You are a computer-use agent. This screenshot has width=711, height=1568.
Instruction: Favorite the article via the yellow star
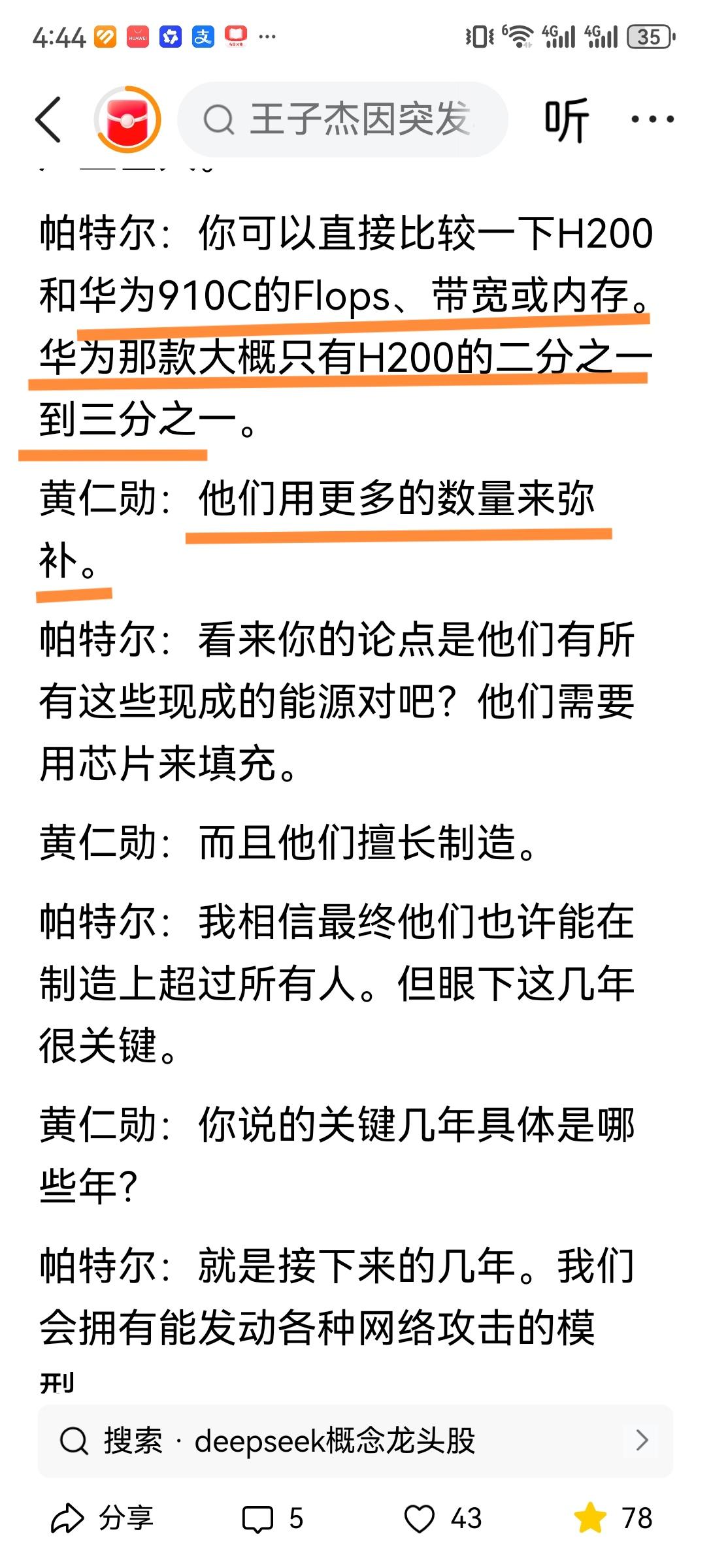pyautogui.click(x=590, y=1516)
